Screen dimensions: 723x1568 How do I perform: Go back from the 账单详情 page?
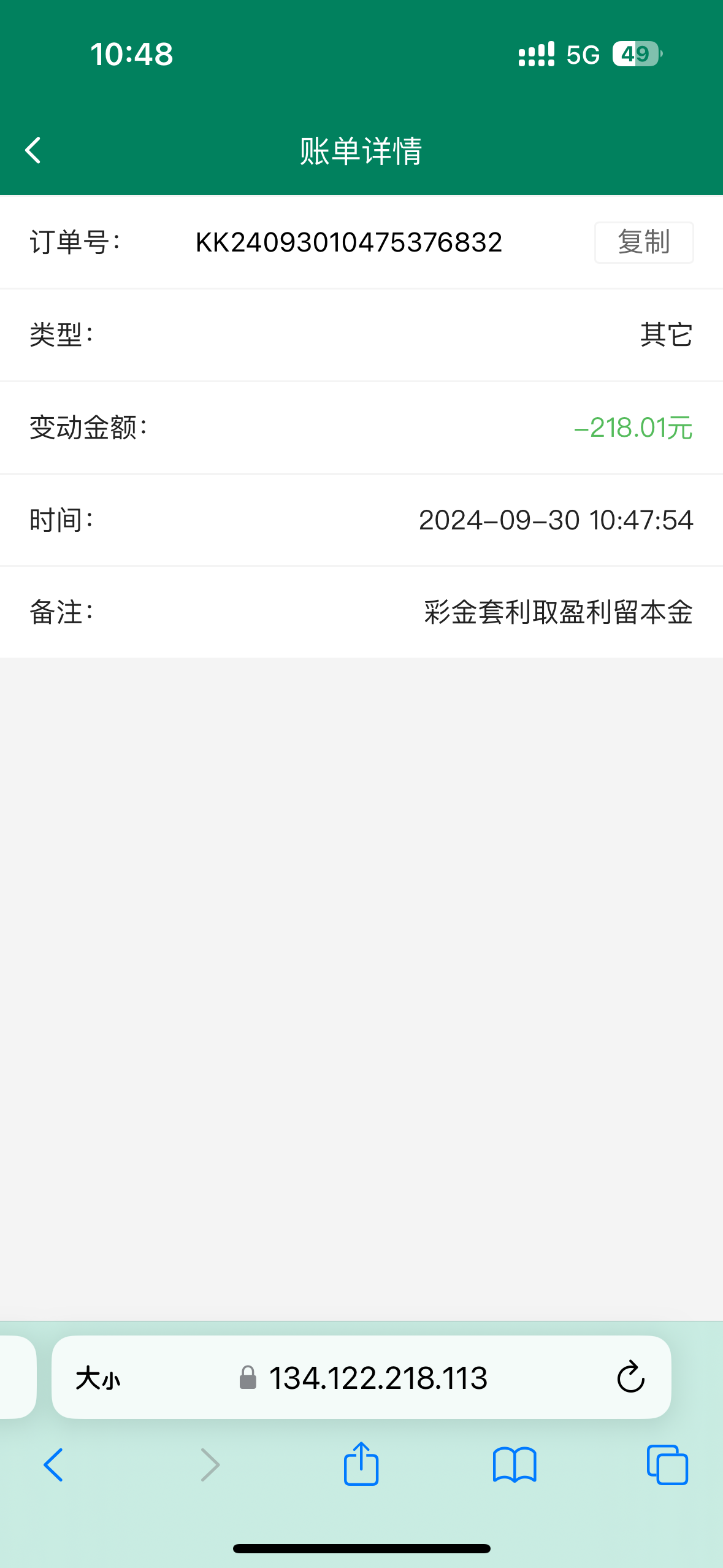coord(33,150)
